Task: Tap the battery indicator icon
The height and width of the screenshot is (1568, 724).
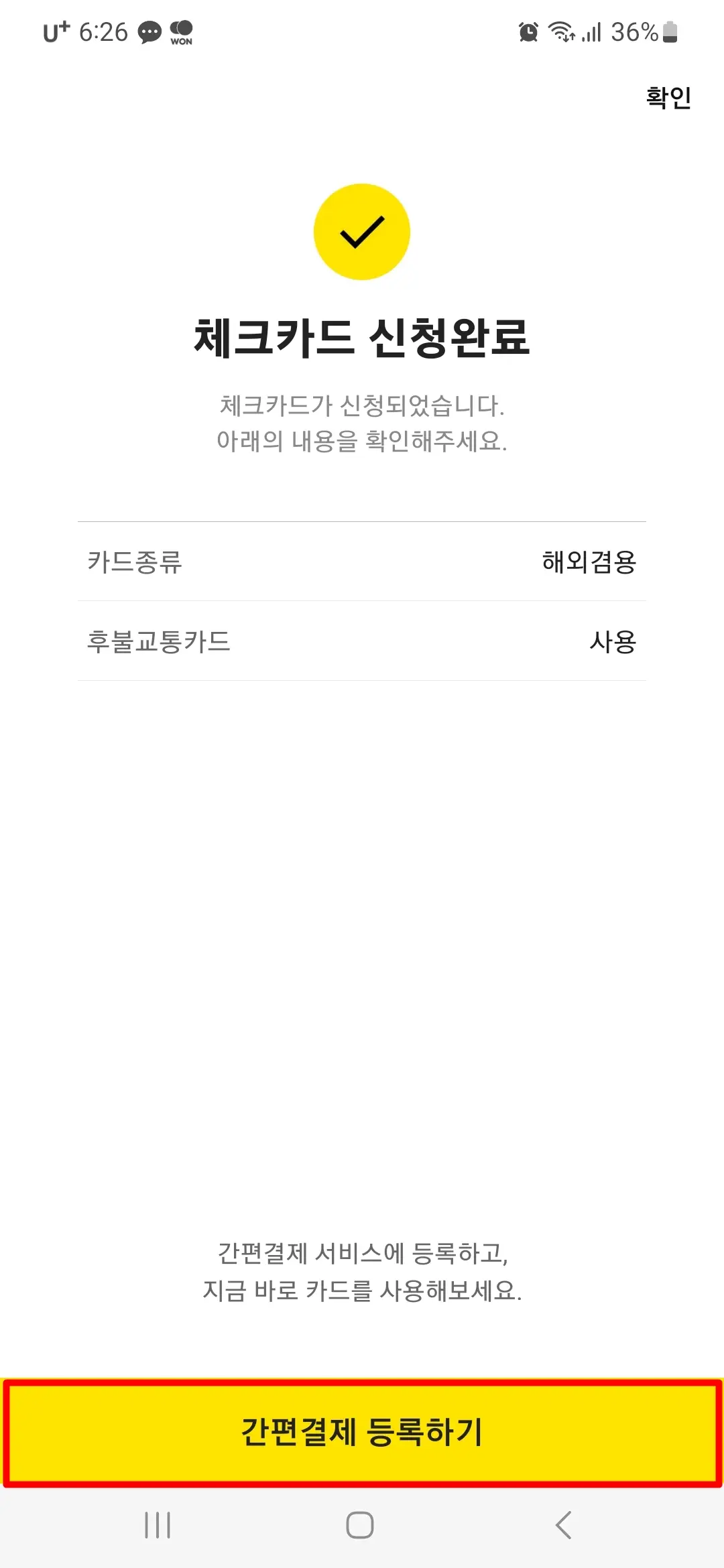Action: [670, 30]
